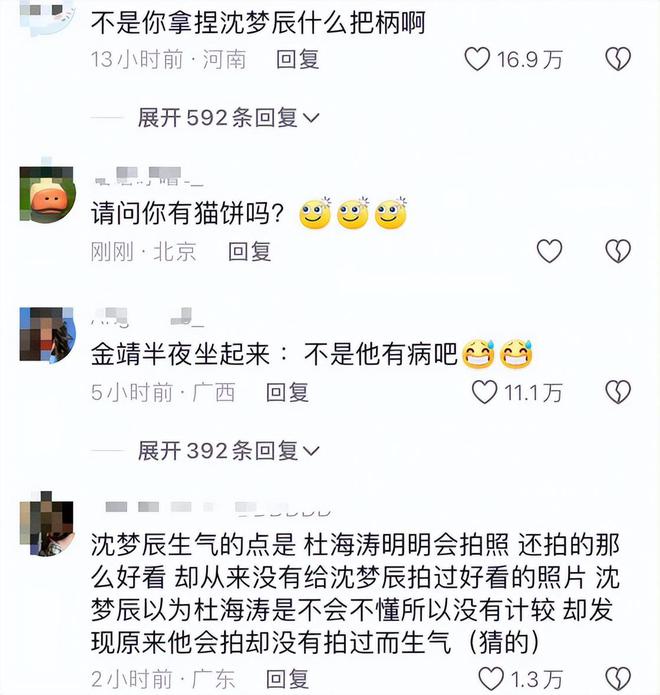Viewport: 660px width, 695px height.
Task: Like the comment "请问你有猫饼吗?"
Action: pos(549,251)
